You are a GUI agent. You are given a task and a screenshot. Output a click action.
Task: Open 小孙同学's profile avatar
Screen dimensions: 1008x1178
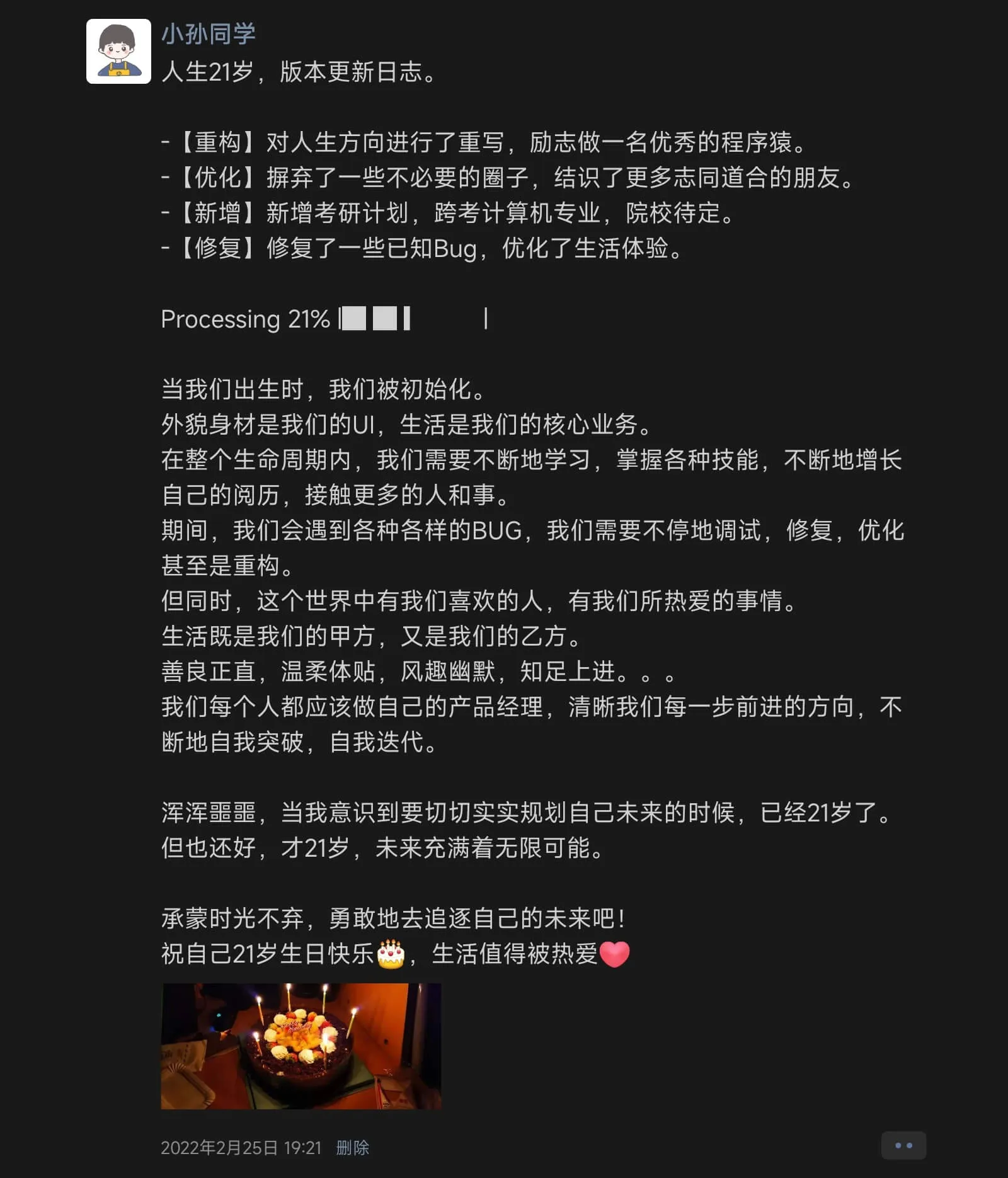[x=118, y=51]
